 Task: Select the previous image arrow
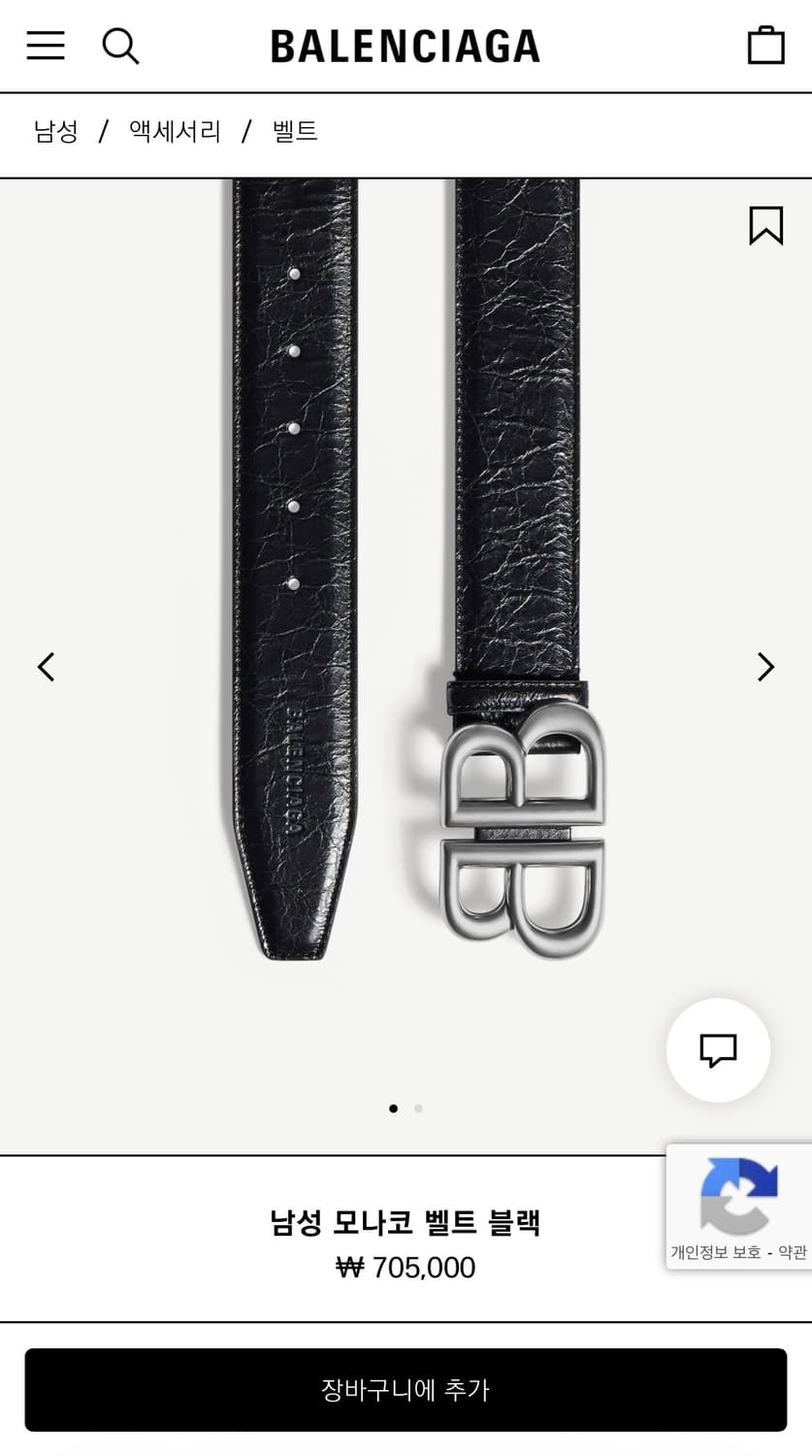46,667
